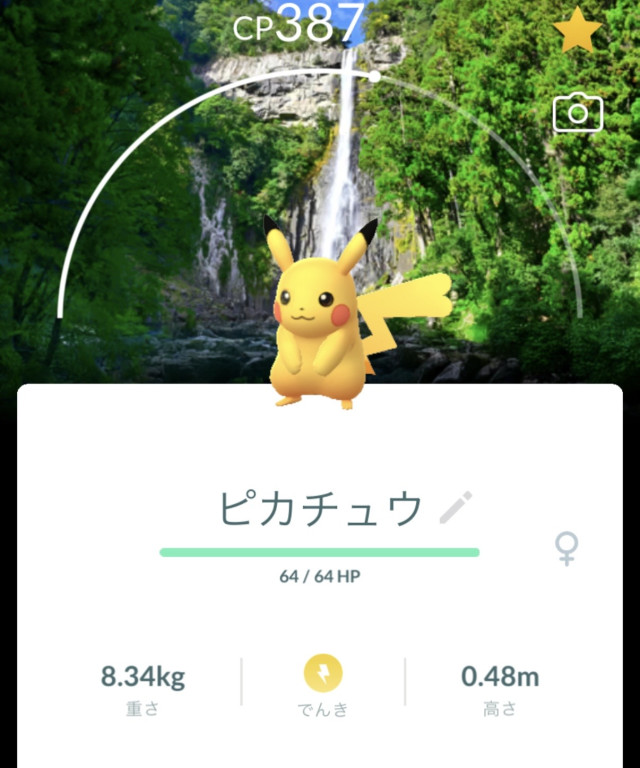
Task: Open the AR camera photo mode
Action: (x=577, y=113)
